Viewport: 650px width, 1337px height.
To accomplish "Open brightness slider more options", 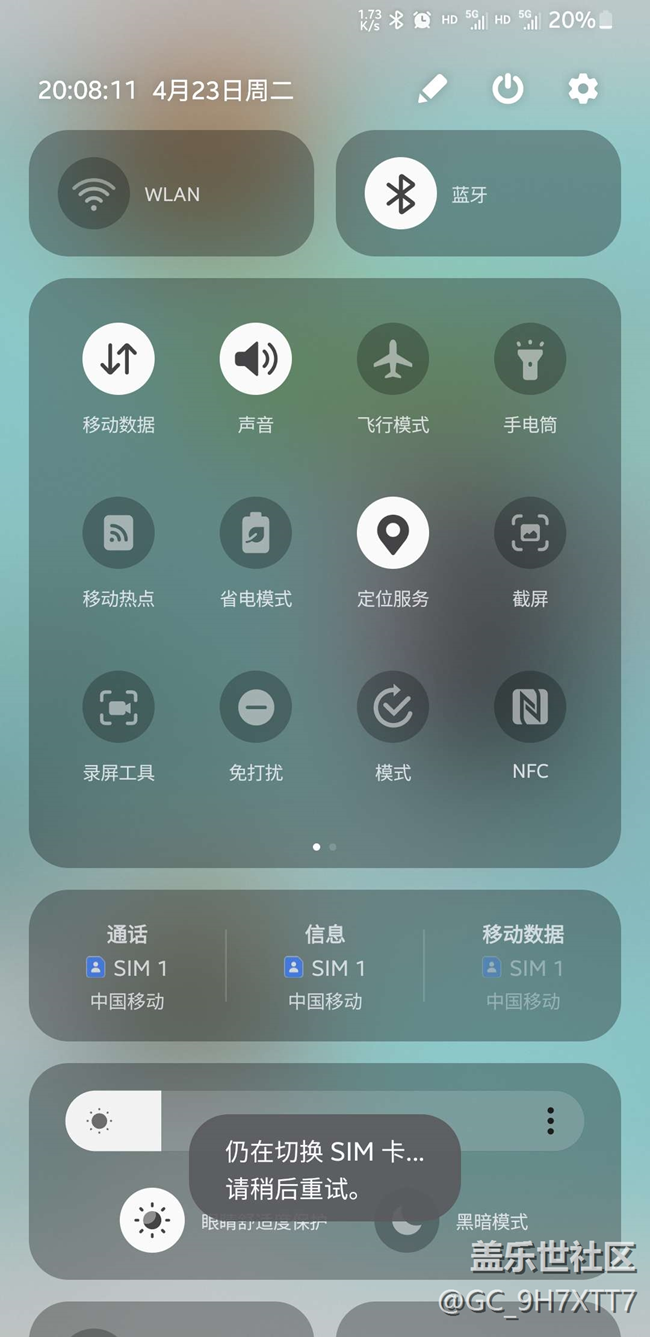I will pyautogui.click(x=550, y=1121).
